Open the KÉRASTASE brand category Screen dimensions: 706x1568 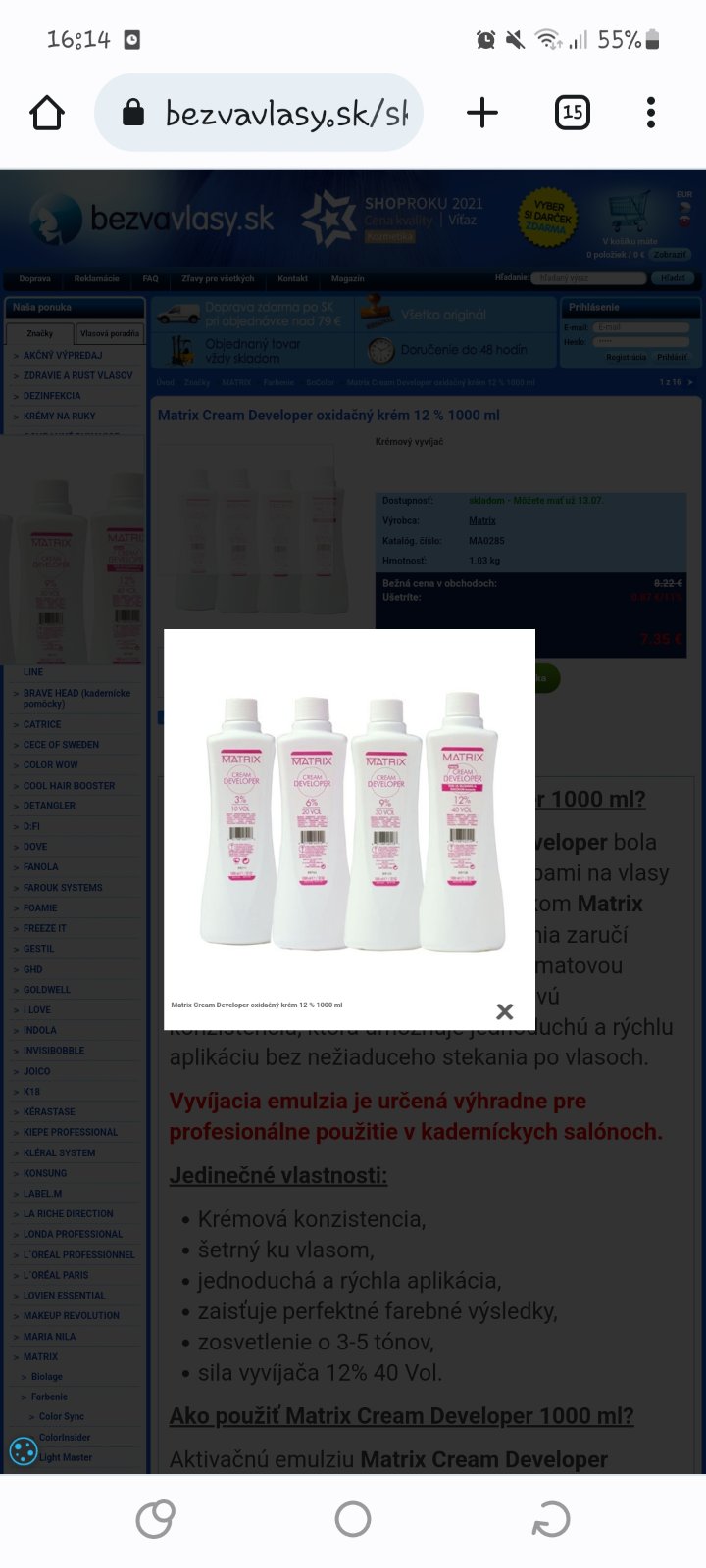tap(49, 1112)
